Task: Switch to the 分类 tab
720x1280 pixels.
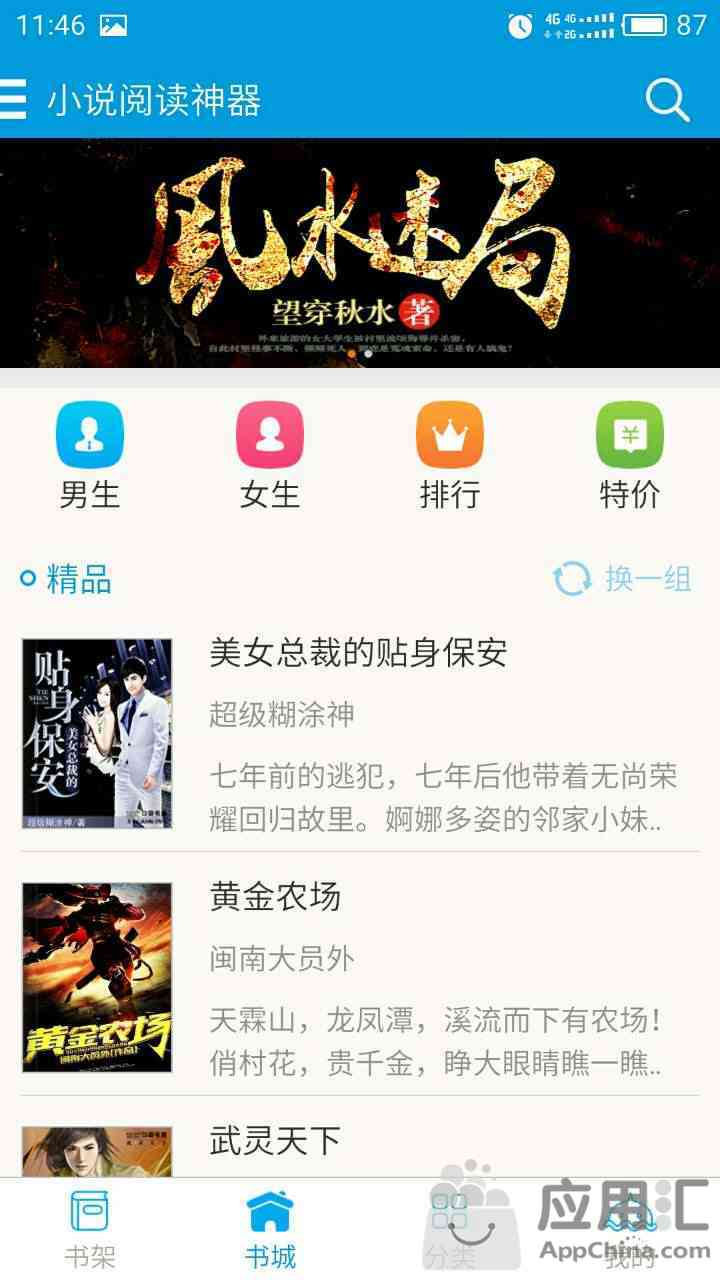Action: 450,1228
